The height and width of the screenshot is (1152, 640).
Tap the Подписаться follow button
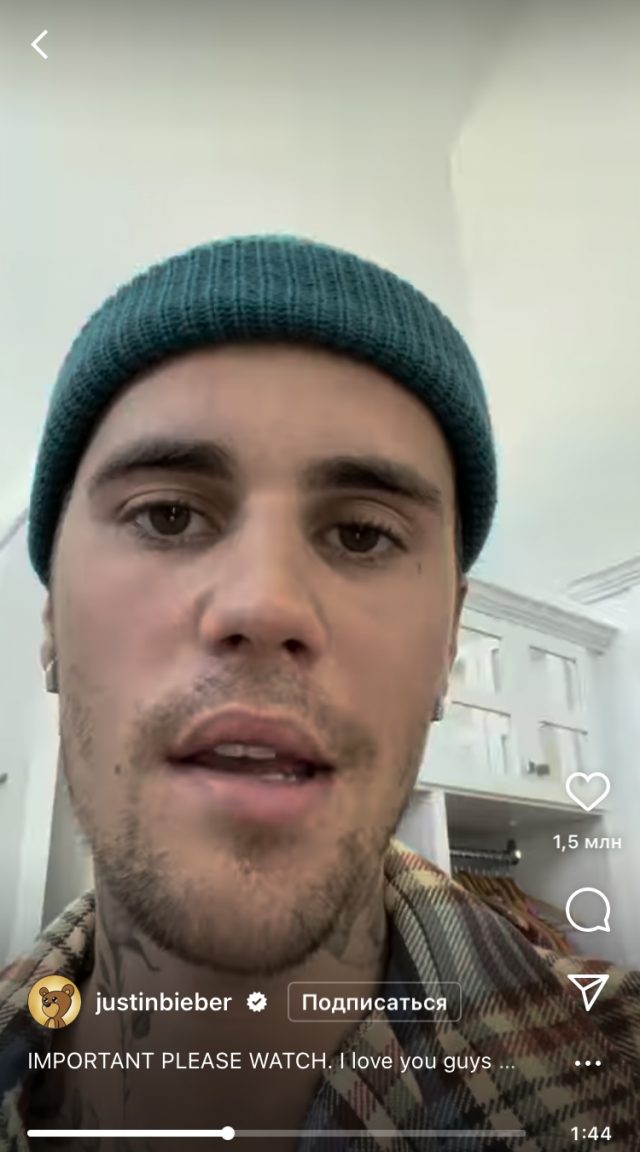(374, 1002)
